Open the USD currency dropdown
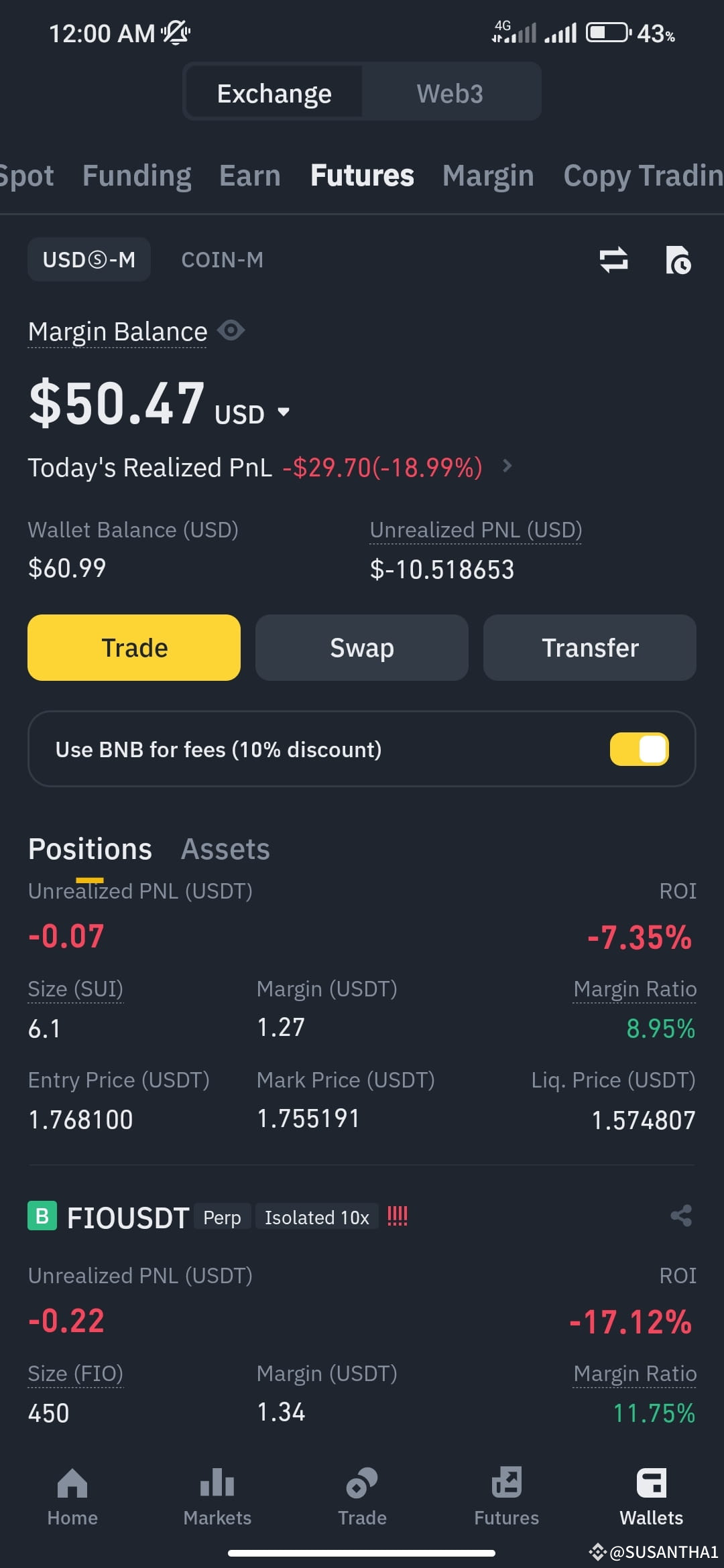The image size is (724, 1568). 283,412
